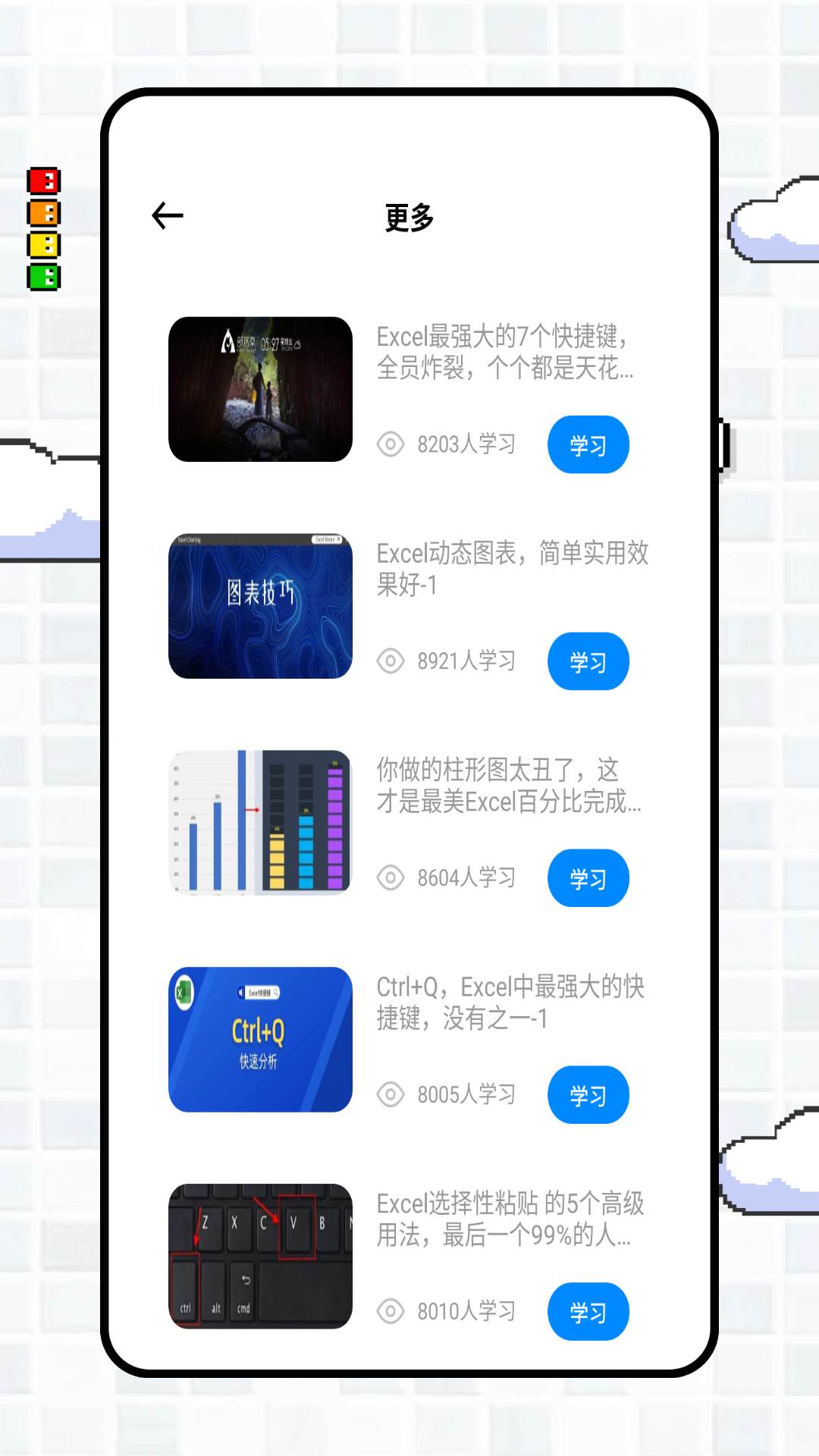Open the keyboard shortcut thumbnail at the bottom
The width and height of the screenshot is (819, 1456).
click(260, 1257)
